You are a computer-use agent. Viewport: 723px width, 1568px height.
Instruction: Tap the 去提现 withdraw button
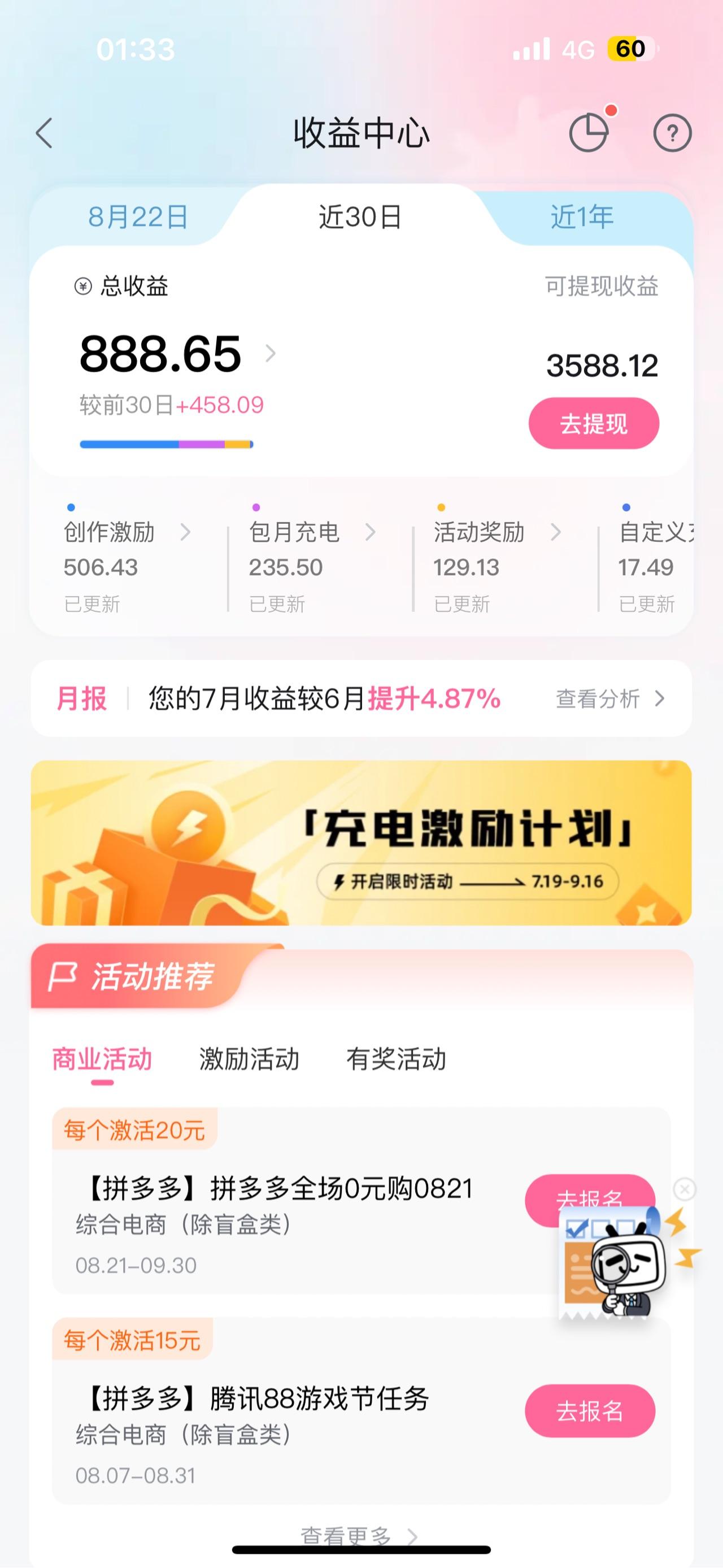tap(594, 424)
